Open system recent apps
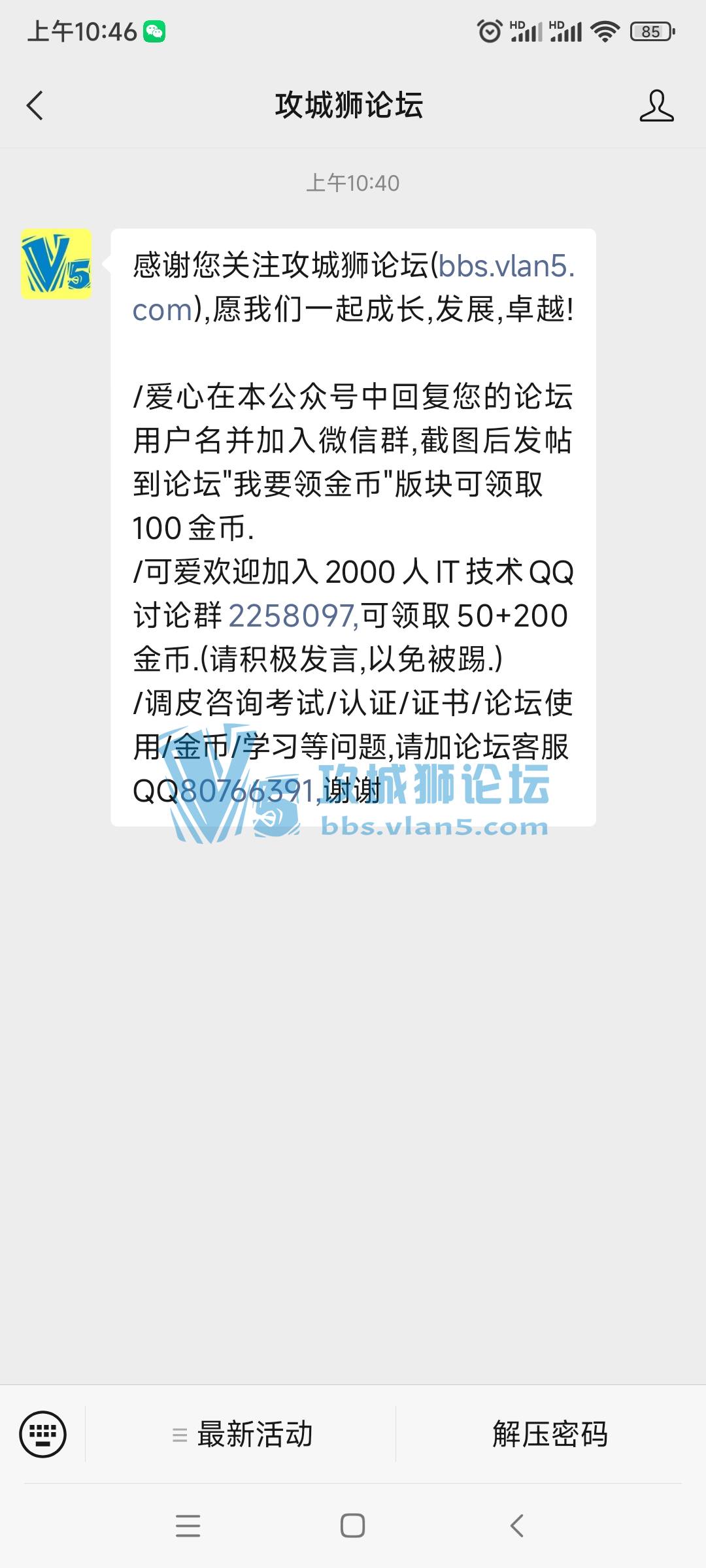Image resolution: width=706 pixels, height=1568 pixels. [188, 1526]
